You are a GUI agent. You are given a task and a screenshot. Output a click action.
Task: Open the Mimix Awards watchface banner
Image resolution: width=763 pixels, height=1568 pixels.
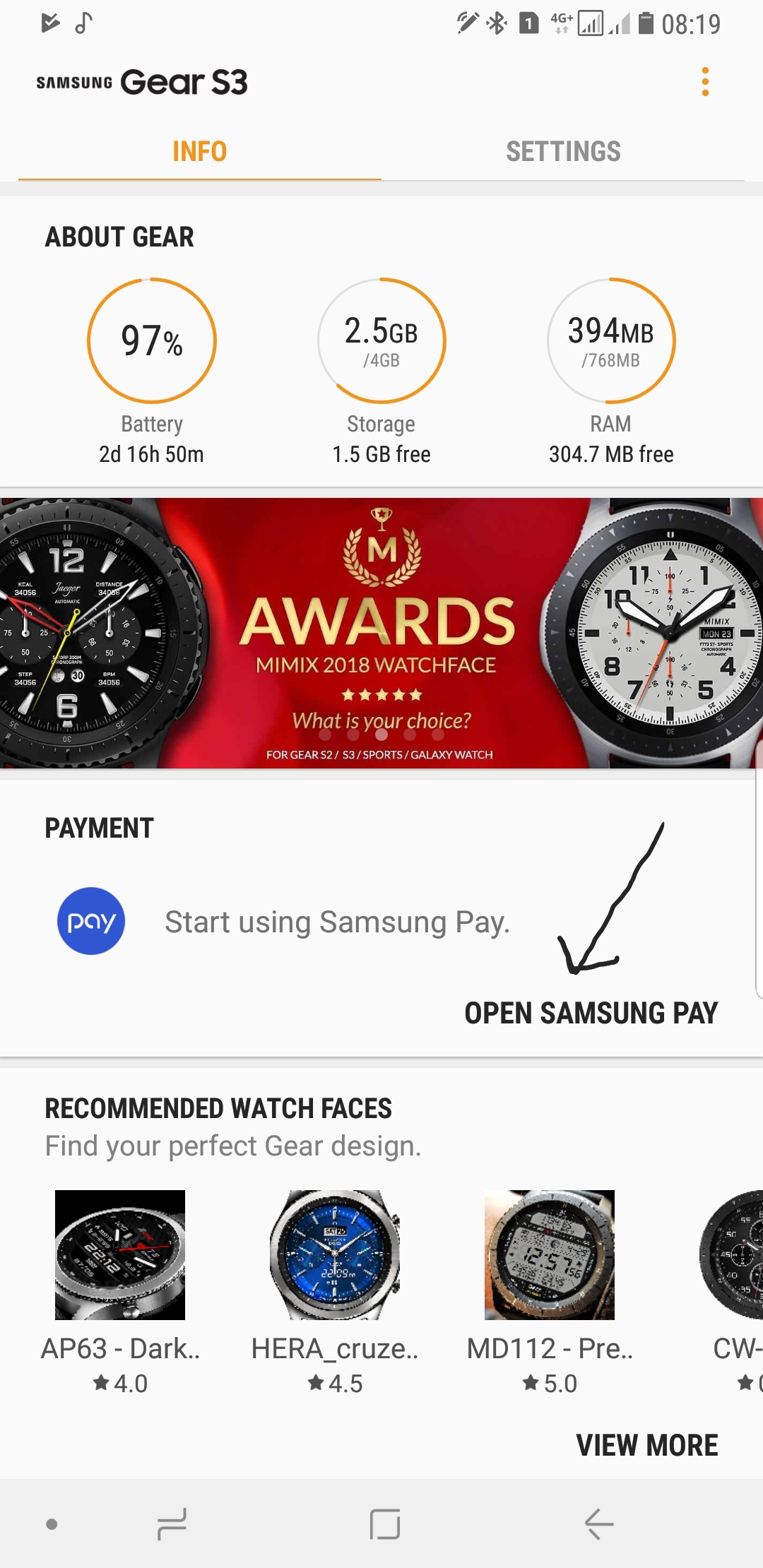click(x=381, y=632)
